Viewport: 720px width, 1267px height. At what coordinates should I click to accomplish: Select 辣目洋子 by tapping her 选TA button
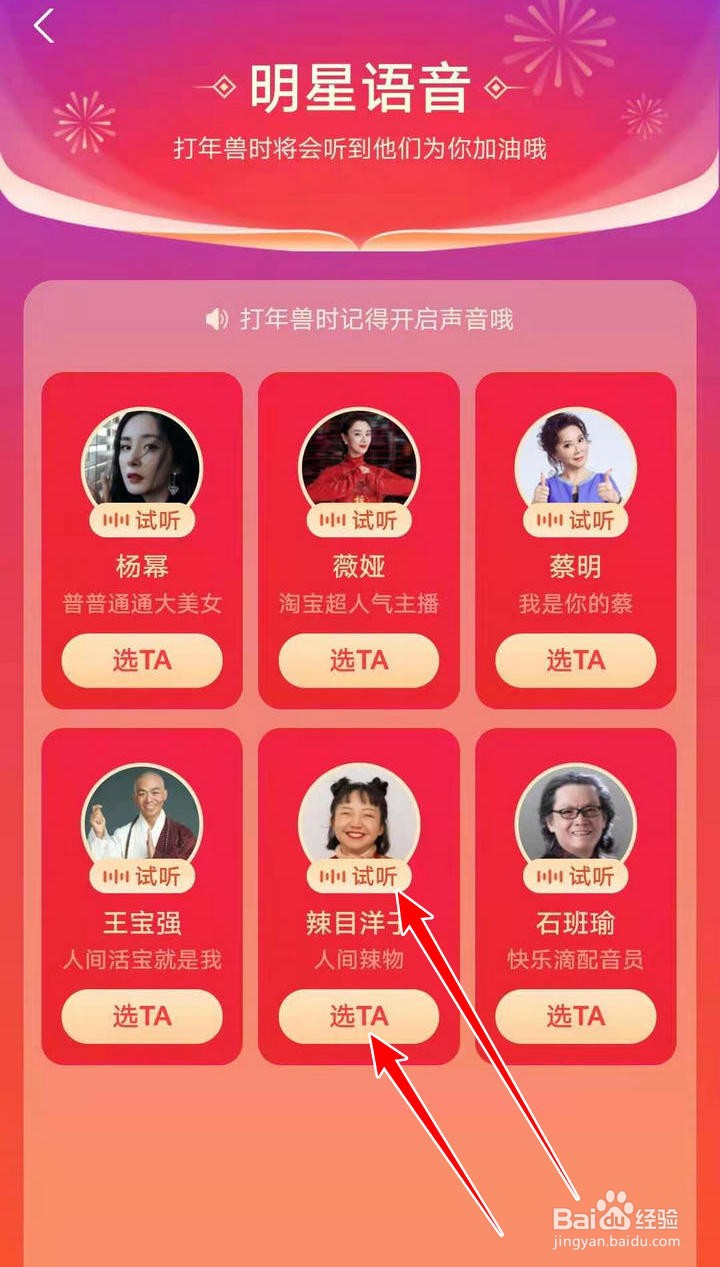[x=359, y=1017]
